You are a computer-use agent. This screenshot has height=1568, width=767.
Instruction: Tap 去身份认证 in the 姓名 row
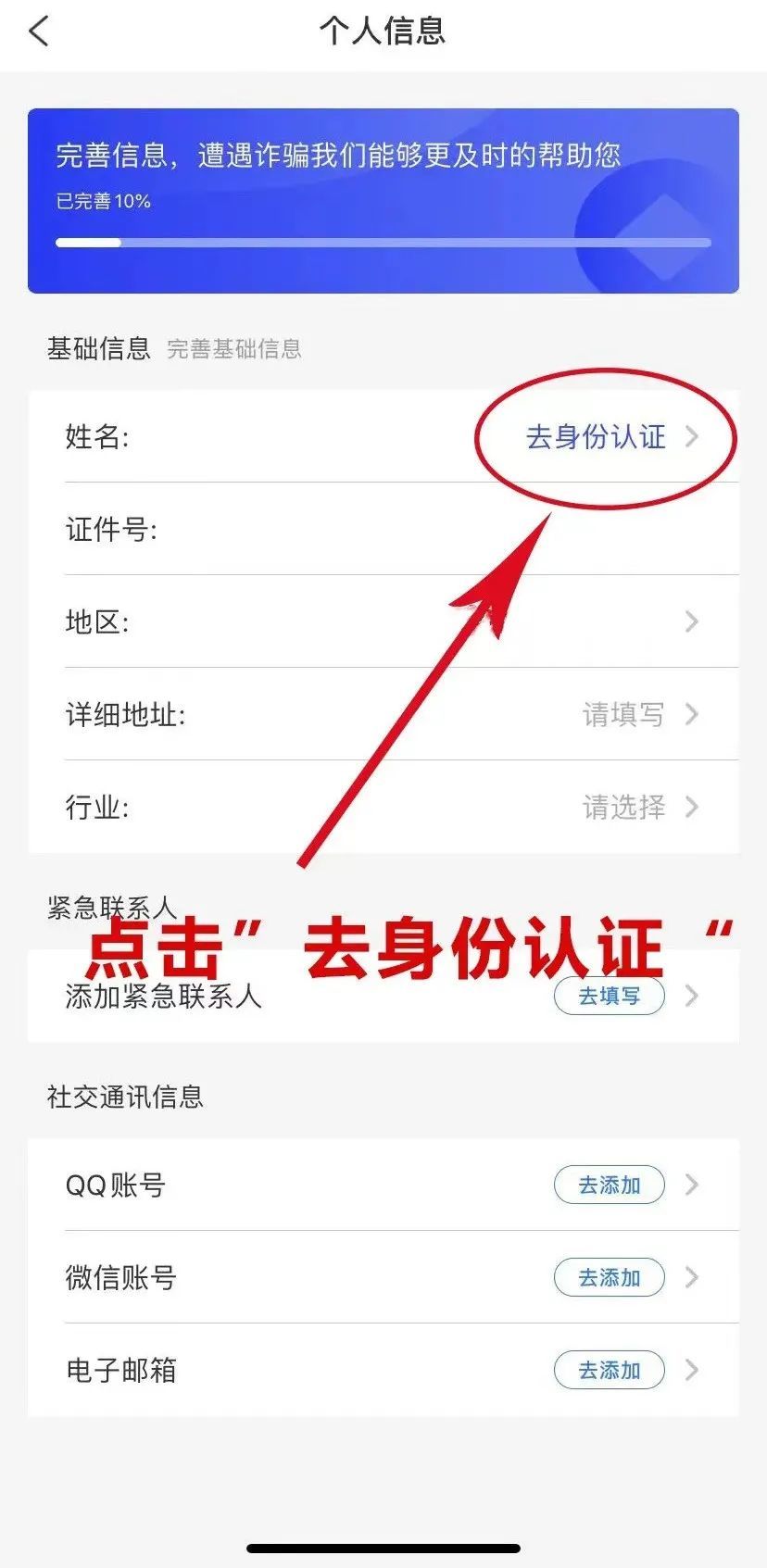point(597,436)
